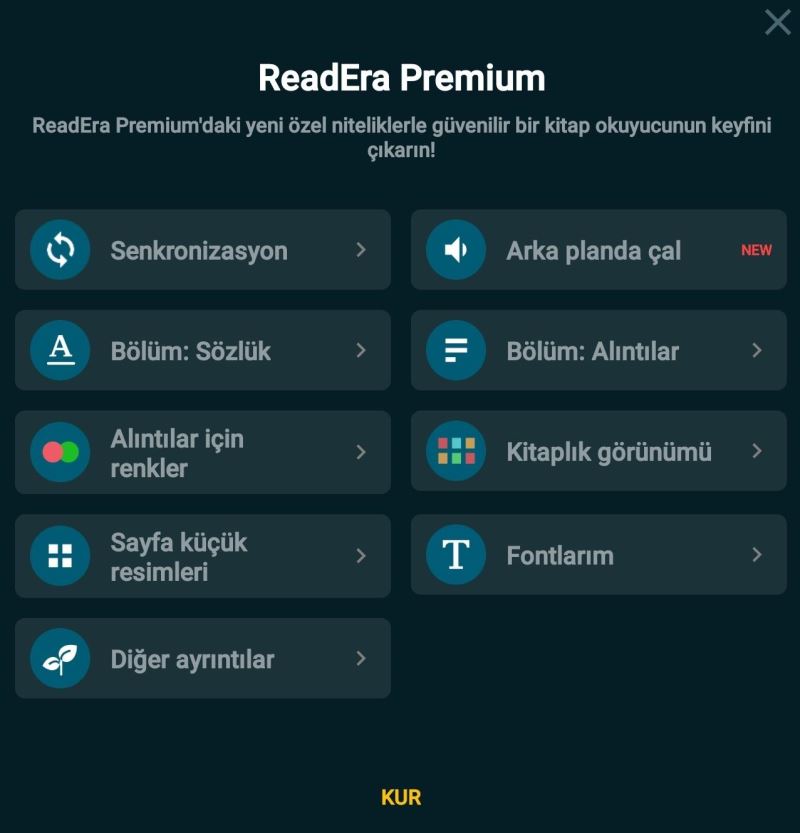Open Bölüm: Sözlük details
800x833 pixels.
tap(202, 351)
